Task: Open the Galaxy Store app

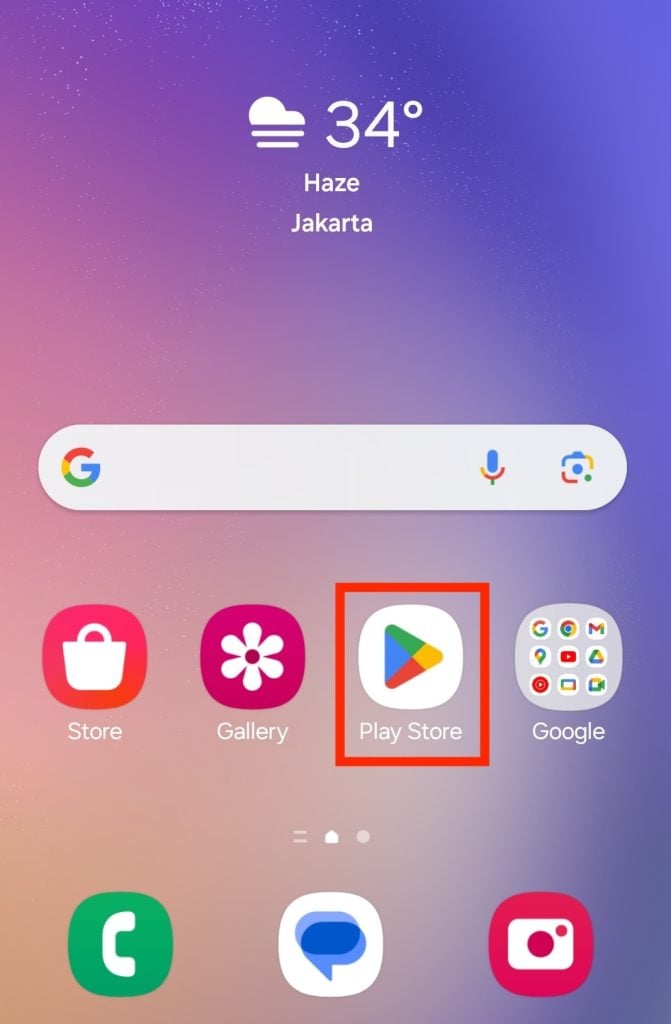Action: pyautogui.click(x=94, y=657)
